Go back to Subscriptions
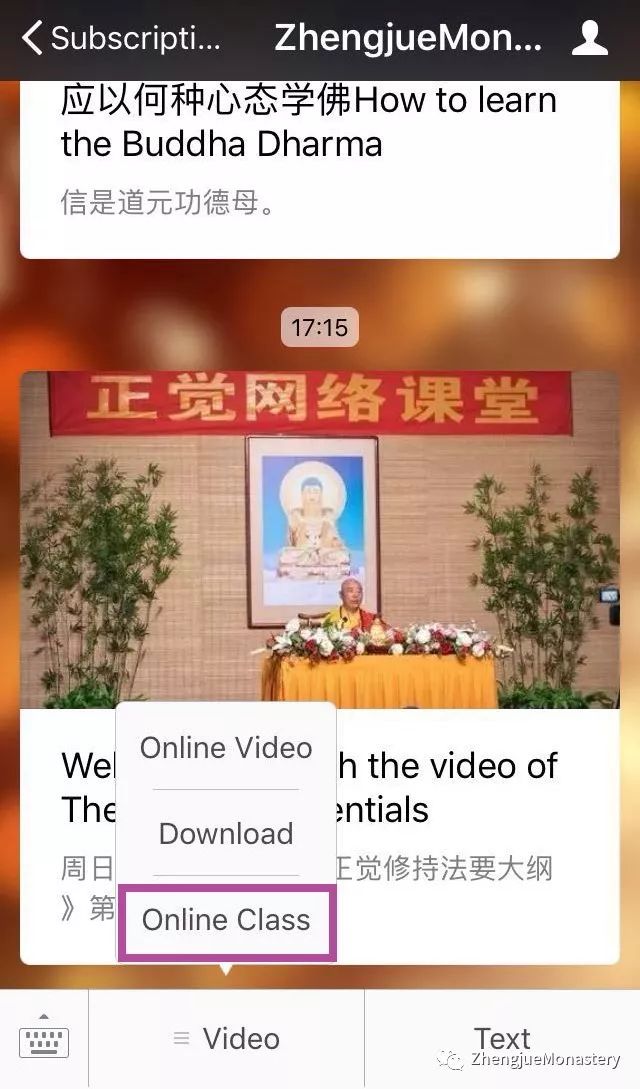Viewport: 640px width, 1089px height. [x=120, y=38]
